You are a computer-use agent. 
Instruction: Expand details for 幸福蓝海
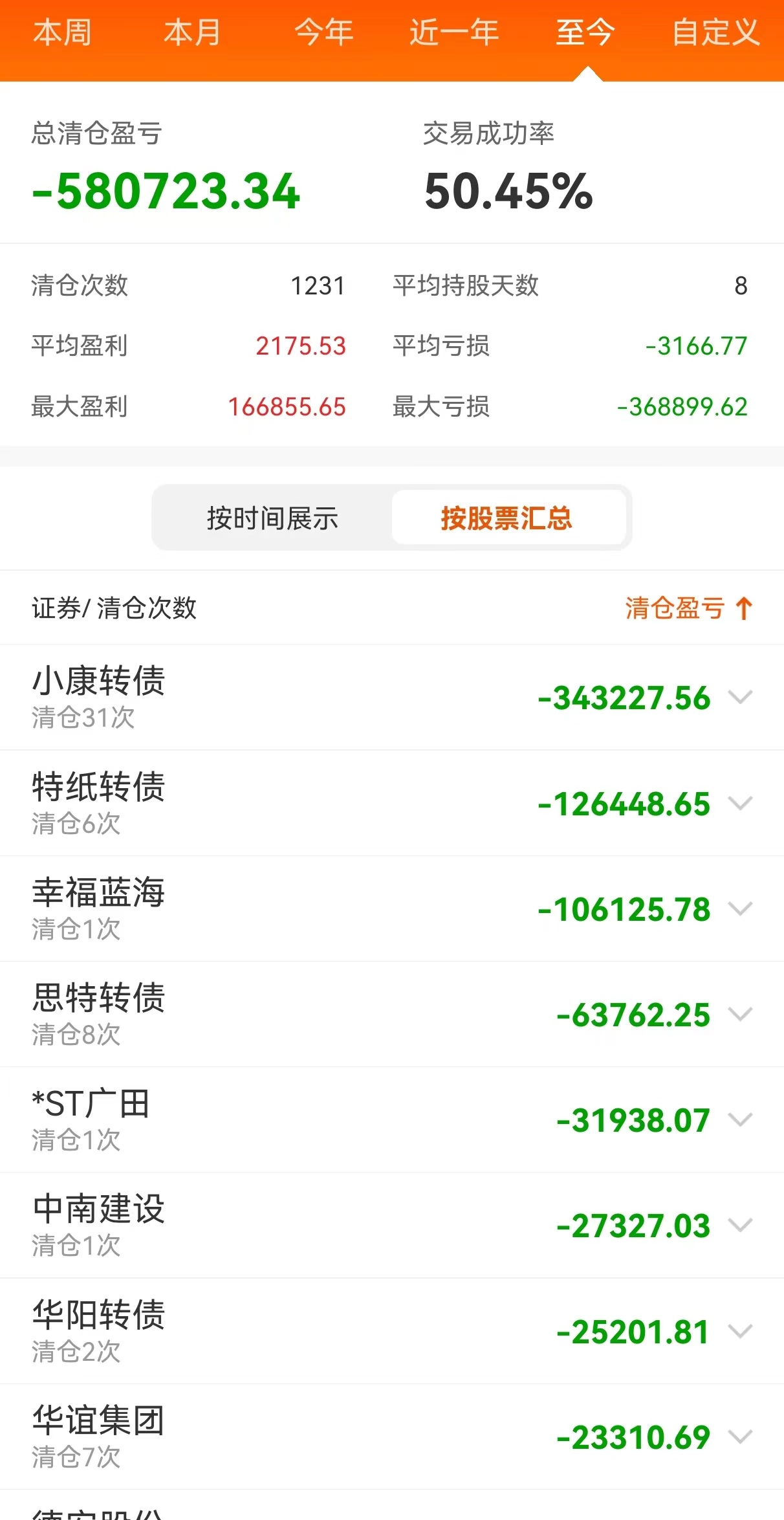(741, 910)
